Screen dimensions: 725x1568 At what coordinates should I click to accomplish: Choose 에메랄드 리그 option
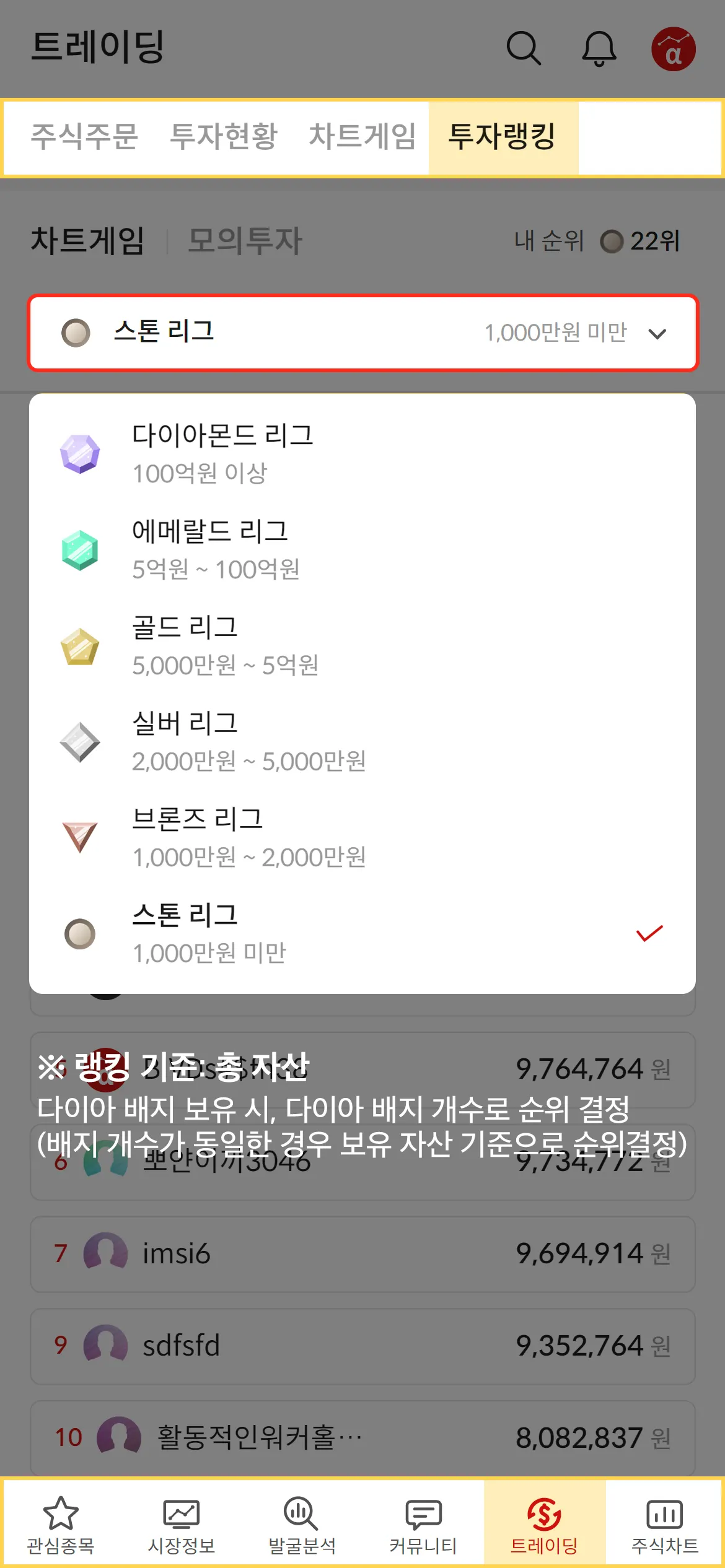362,550
